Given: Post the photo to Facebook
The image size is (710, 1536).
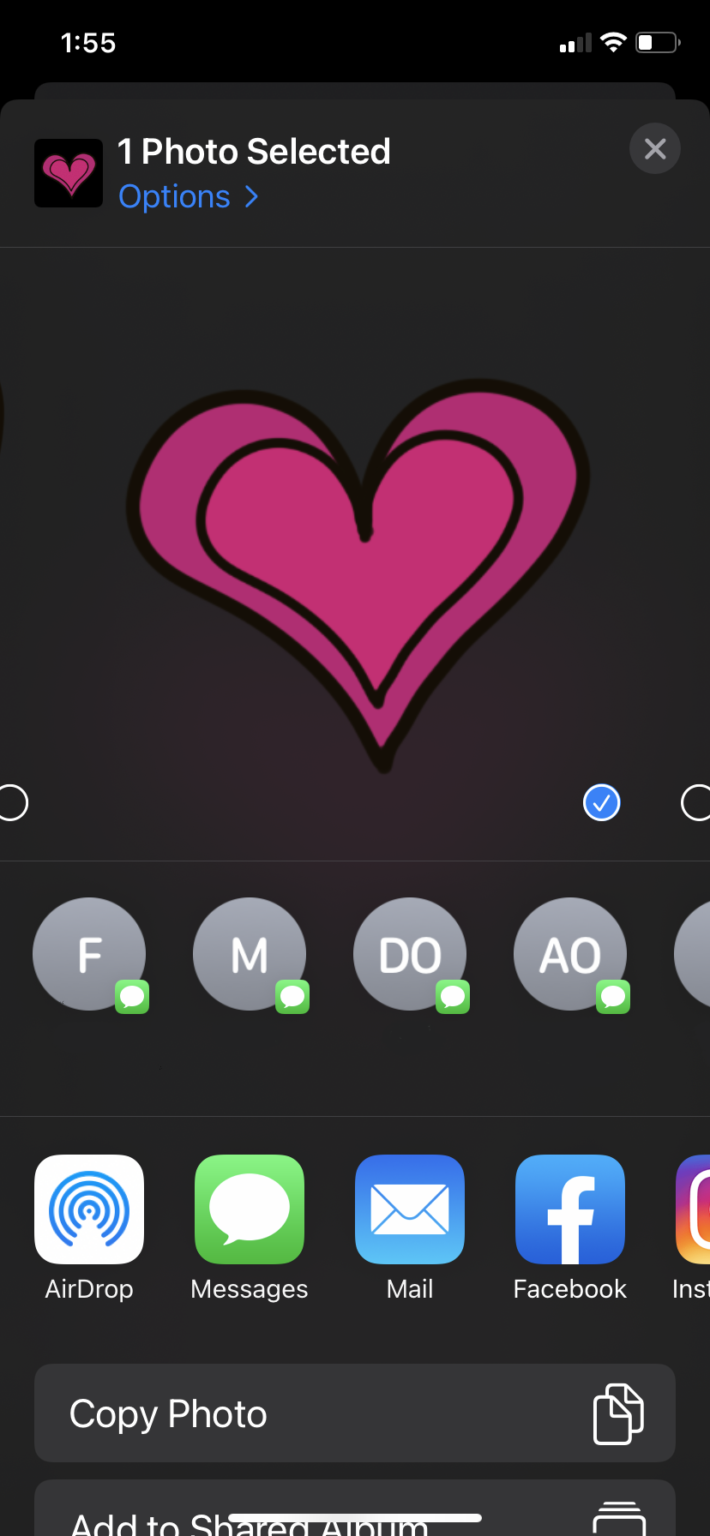Looking at the screenshot, I should point(569,1210).
